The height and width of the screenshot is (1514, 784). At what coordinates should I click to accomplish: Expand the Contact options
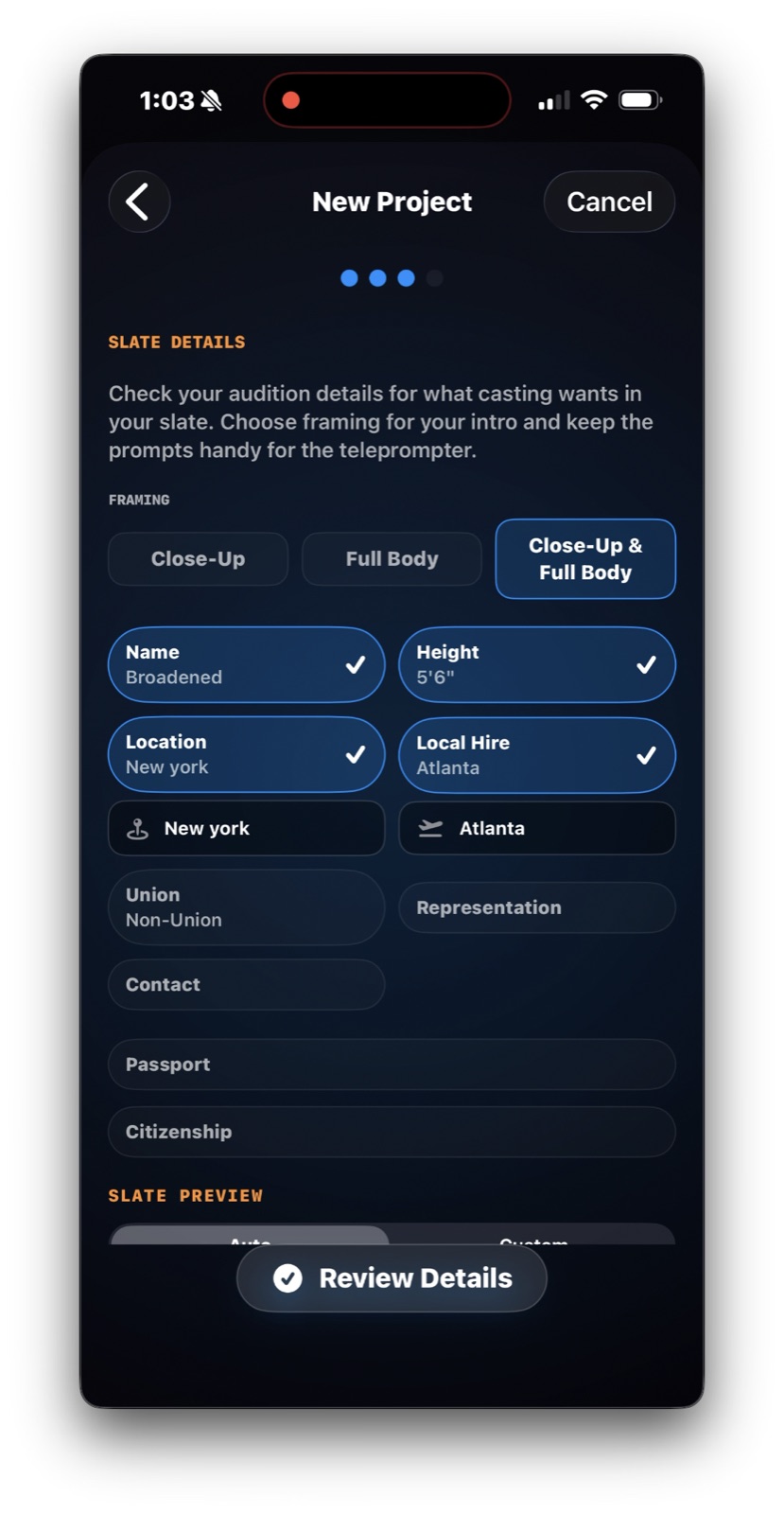click(246, 984)
